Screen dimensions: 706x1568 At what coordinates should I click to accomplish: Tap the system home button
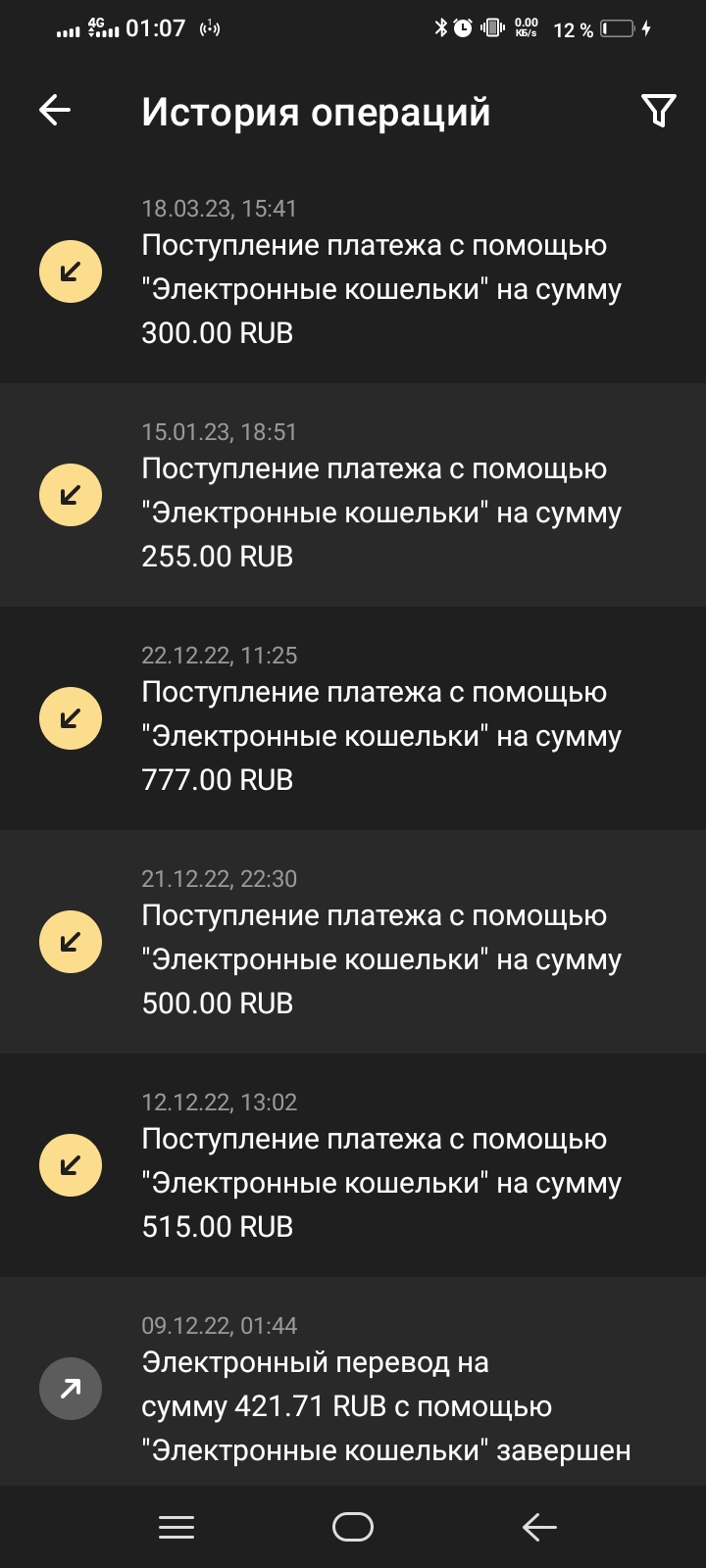tap(353, 1527)
